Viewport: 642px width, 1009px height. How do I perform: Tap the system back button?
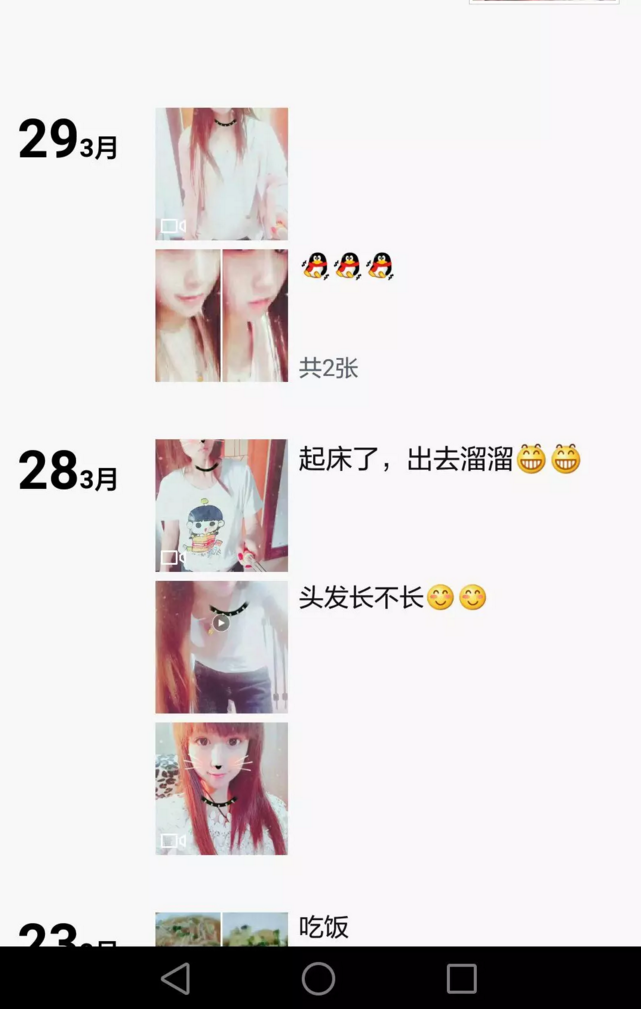176,978
